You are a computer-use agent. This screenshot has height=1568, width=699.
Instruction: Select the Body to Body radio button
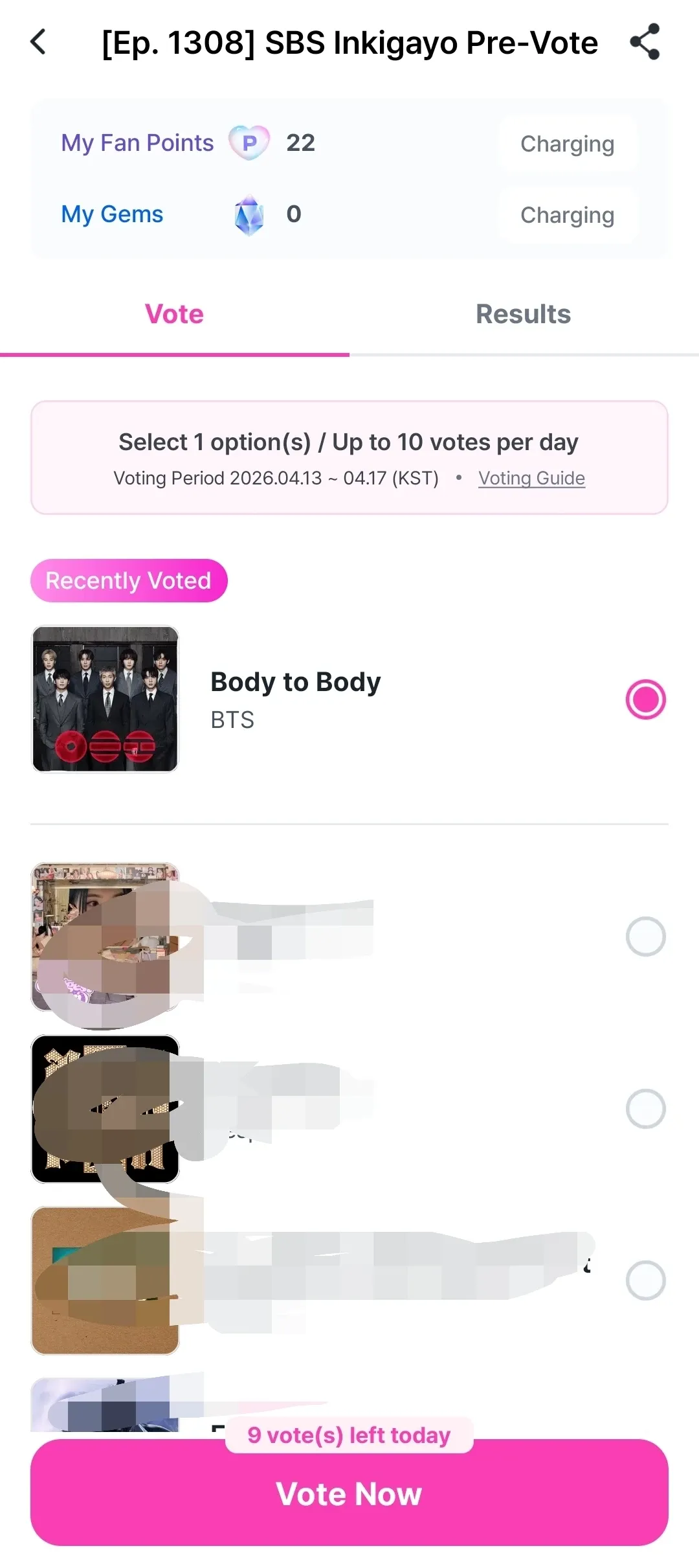point(645,699)
